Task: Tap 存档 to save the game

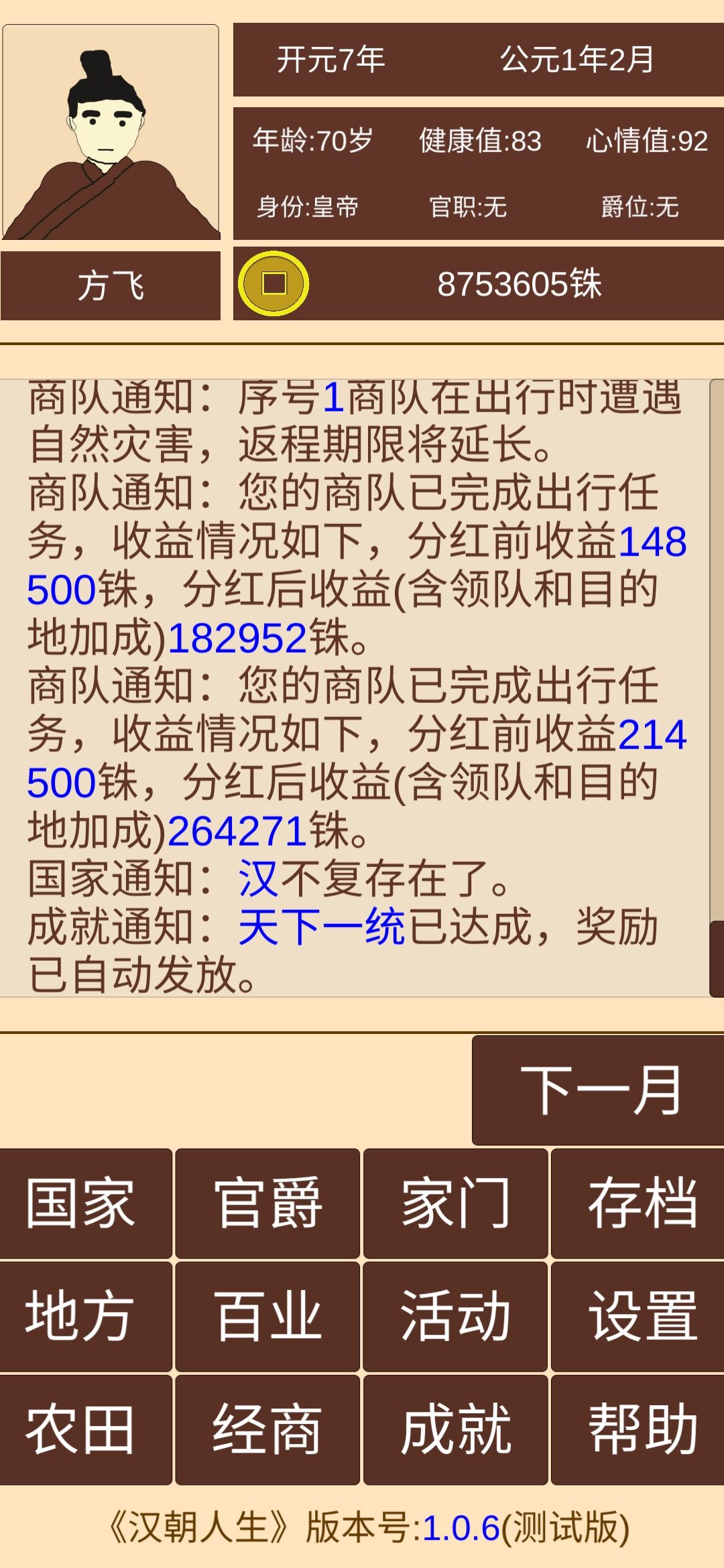Action: (638, 1203)
